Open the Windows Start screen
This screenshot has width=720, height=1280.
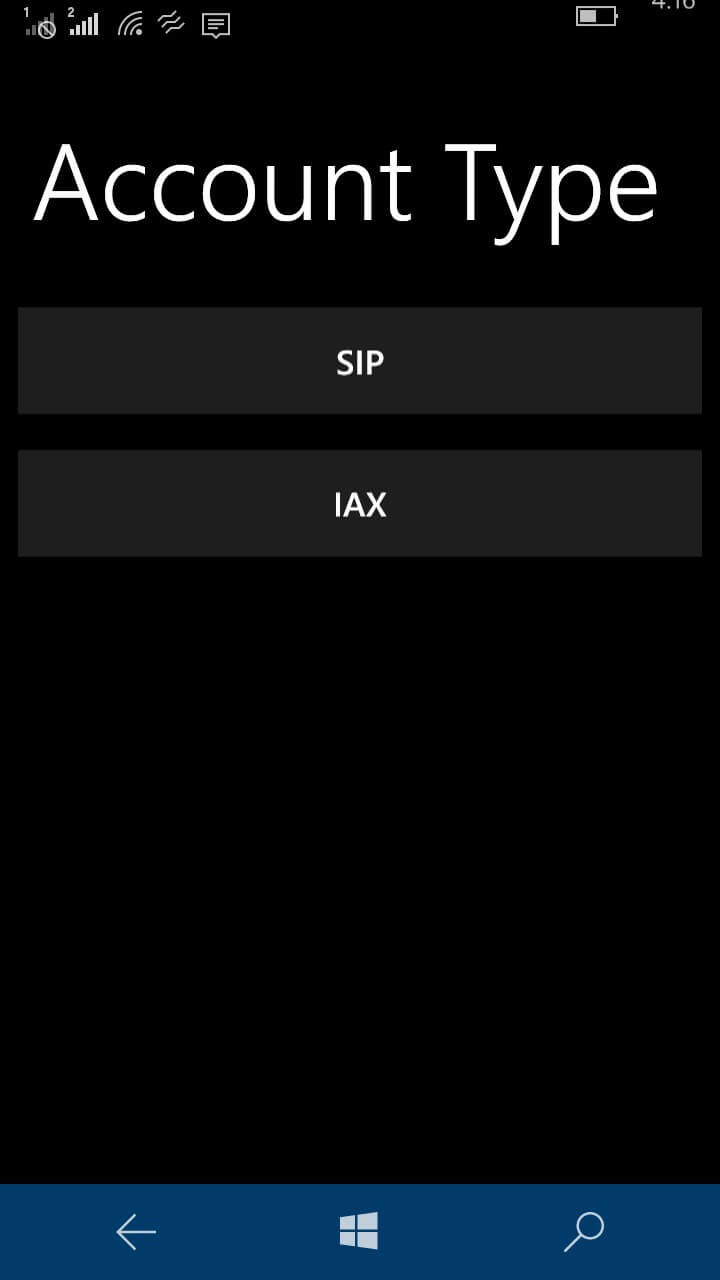[359, 1231]
